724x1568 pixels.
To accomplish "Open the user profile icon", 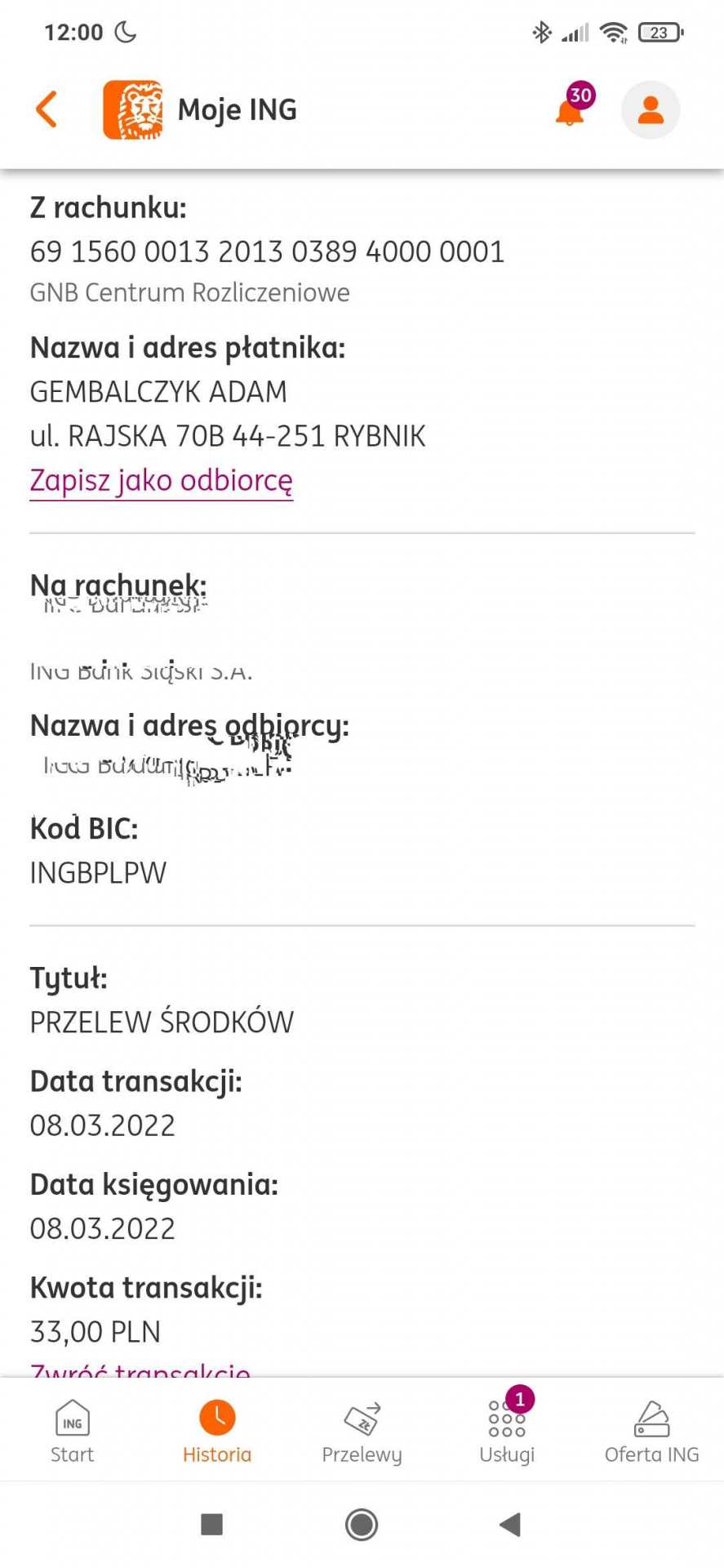I will (650, 110).
